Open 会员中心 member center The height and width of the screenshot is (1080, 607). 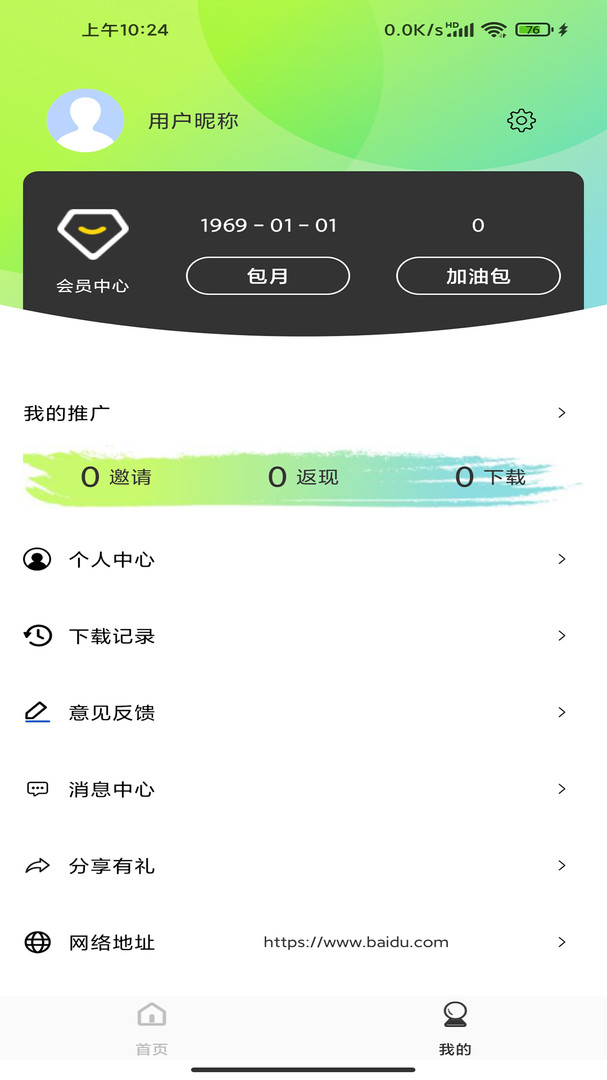point(92,251)
